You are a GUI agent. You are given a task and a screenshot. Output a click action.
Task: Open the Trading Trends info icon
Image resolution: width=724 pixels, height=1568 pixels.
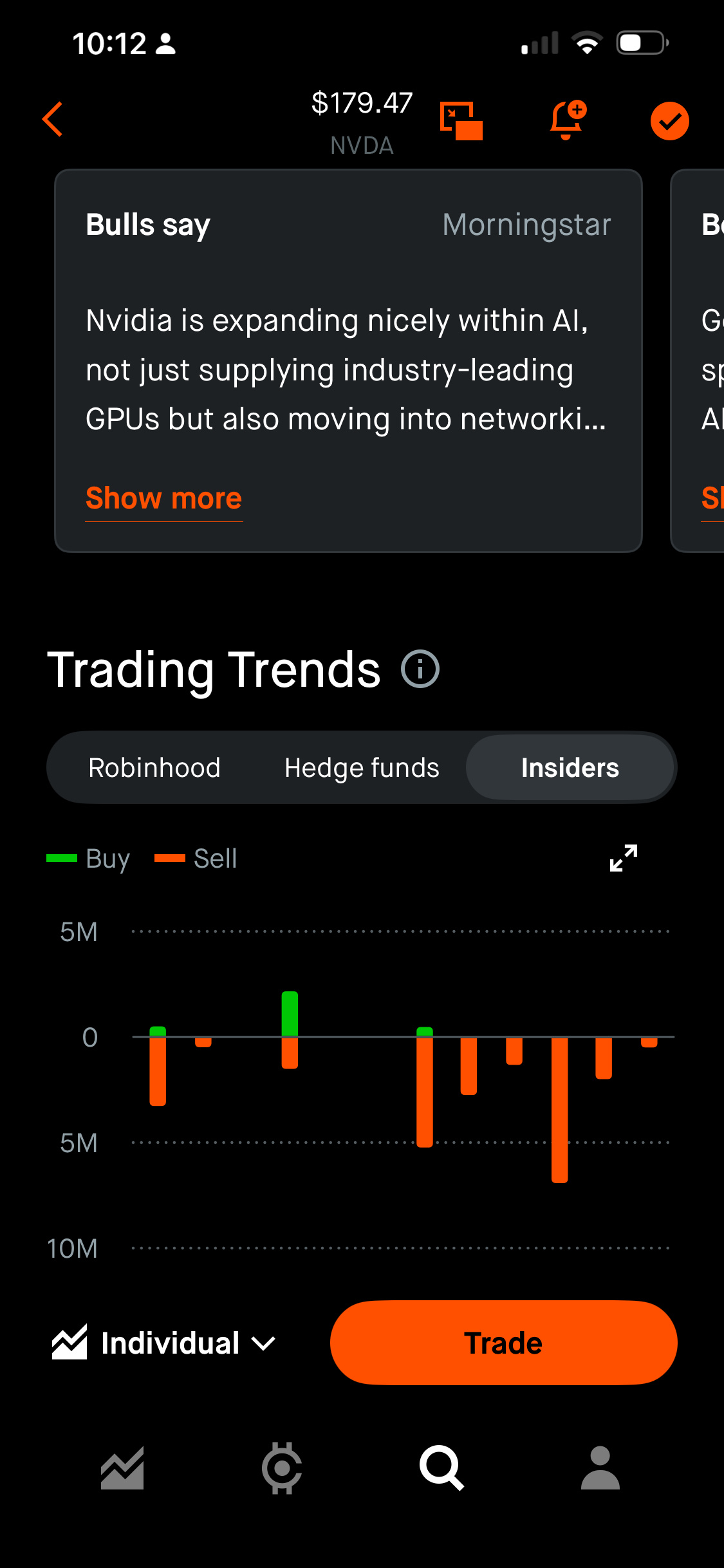(x=420, y=669)
